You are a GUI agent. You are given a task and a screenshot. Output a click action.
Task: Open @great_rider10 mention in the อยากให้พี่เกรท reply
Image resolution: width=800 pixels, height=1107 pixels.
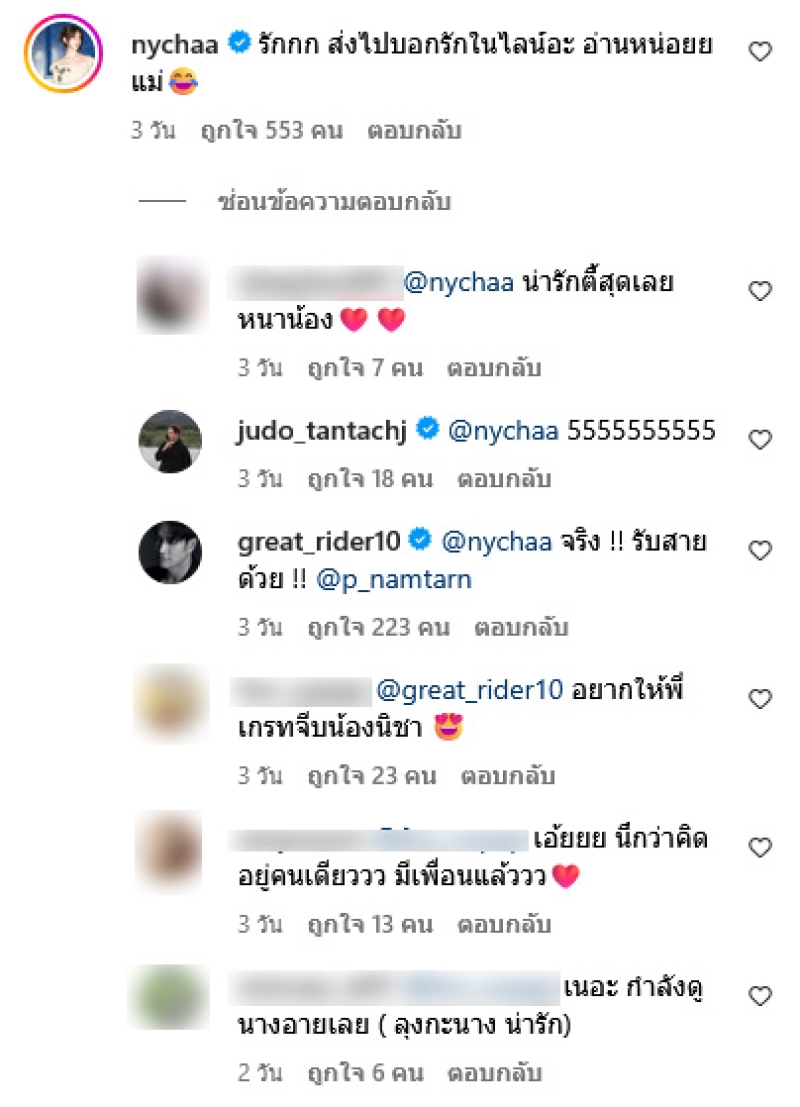pyautogui.click(x=471, y=689)
